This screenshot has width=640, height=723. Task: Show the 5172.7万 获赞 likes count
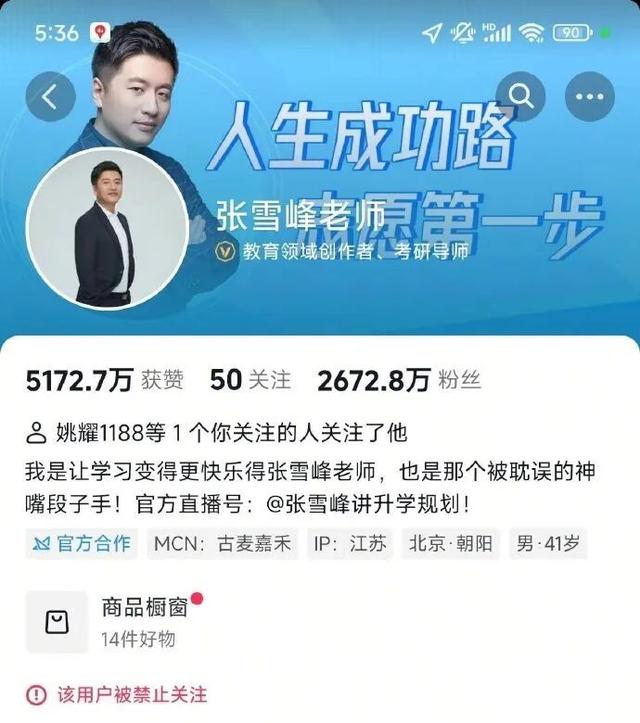104,380
